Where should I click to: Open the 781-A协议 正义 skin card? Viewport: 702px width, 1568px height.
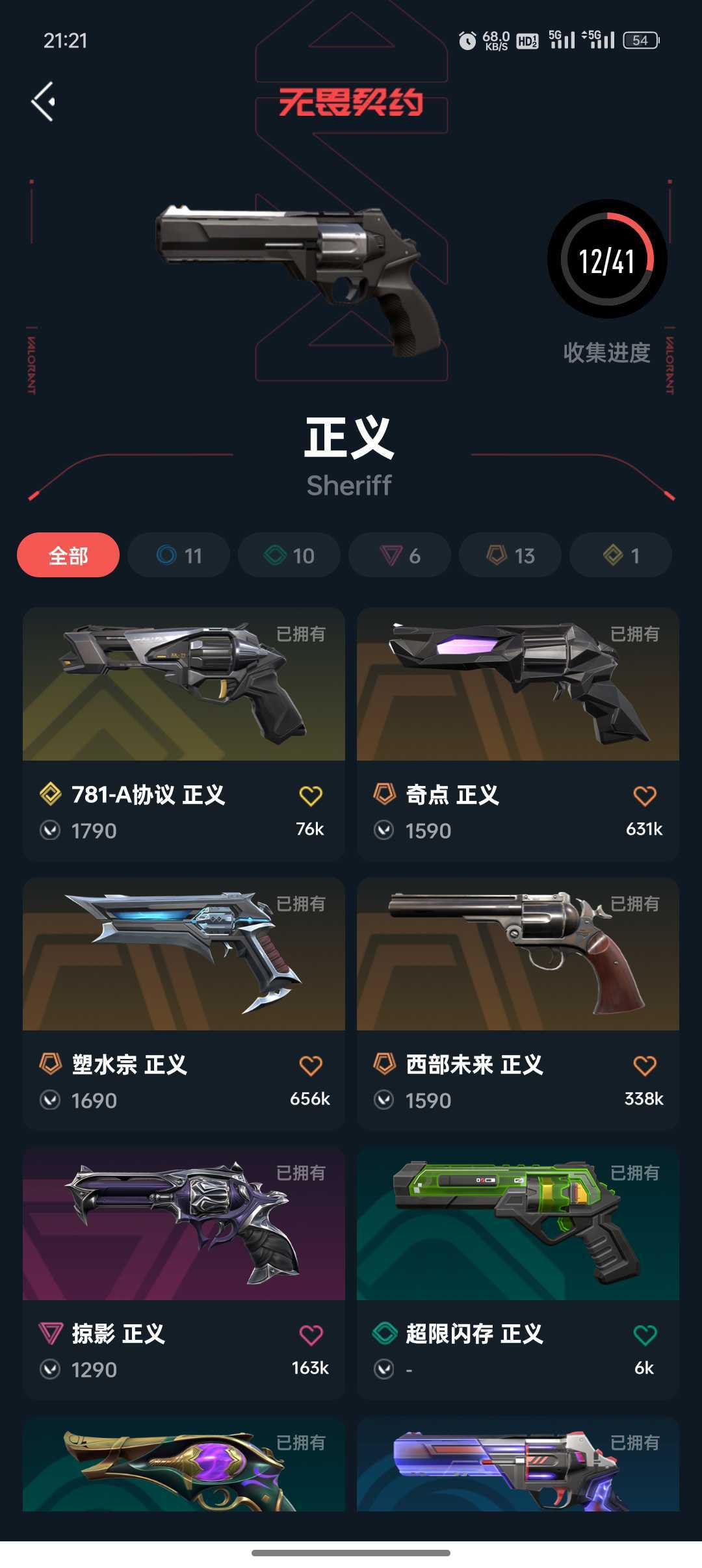(x=184, y=734)
